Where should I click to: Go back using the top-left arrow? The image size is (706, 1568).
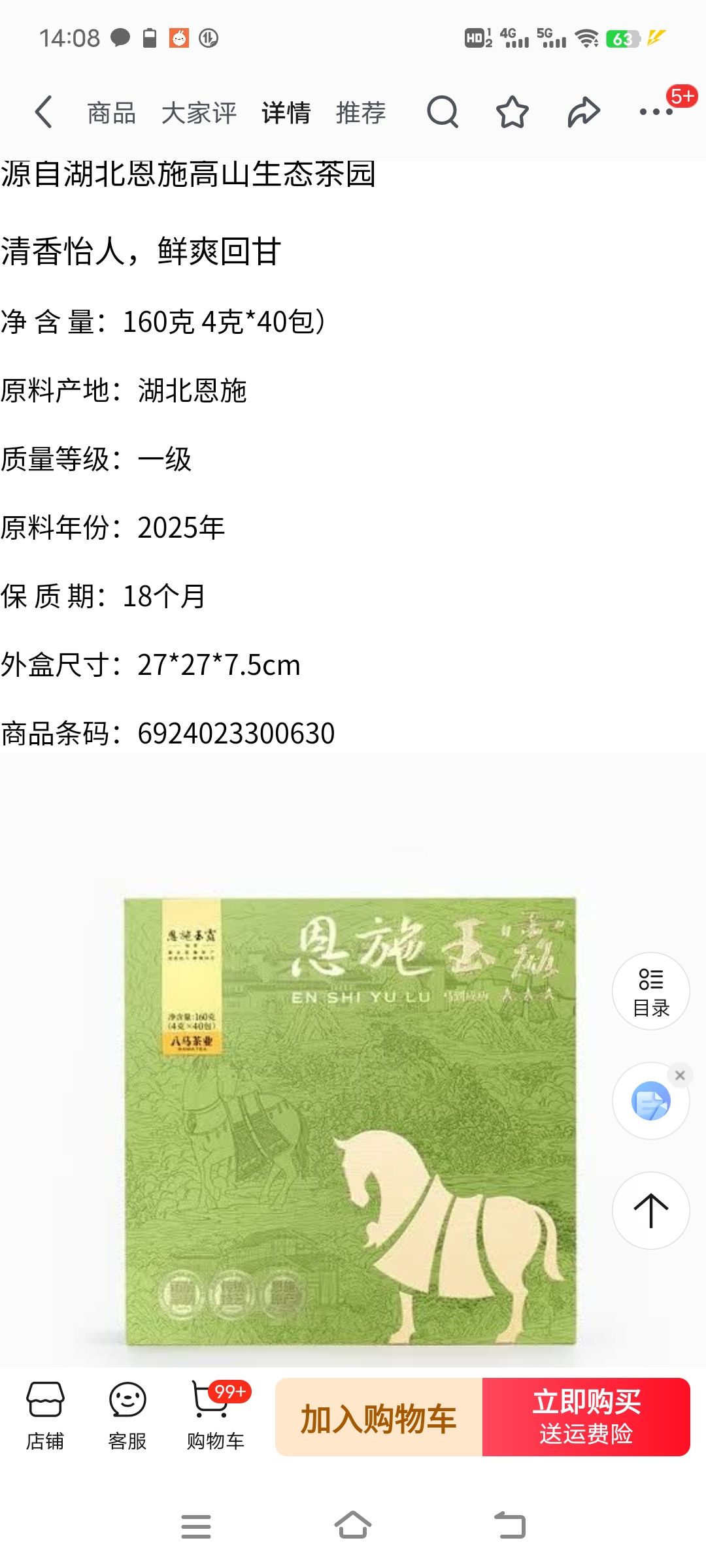pyautogui.click(x=44, y=112)
